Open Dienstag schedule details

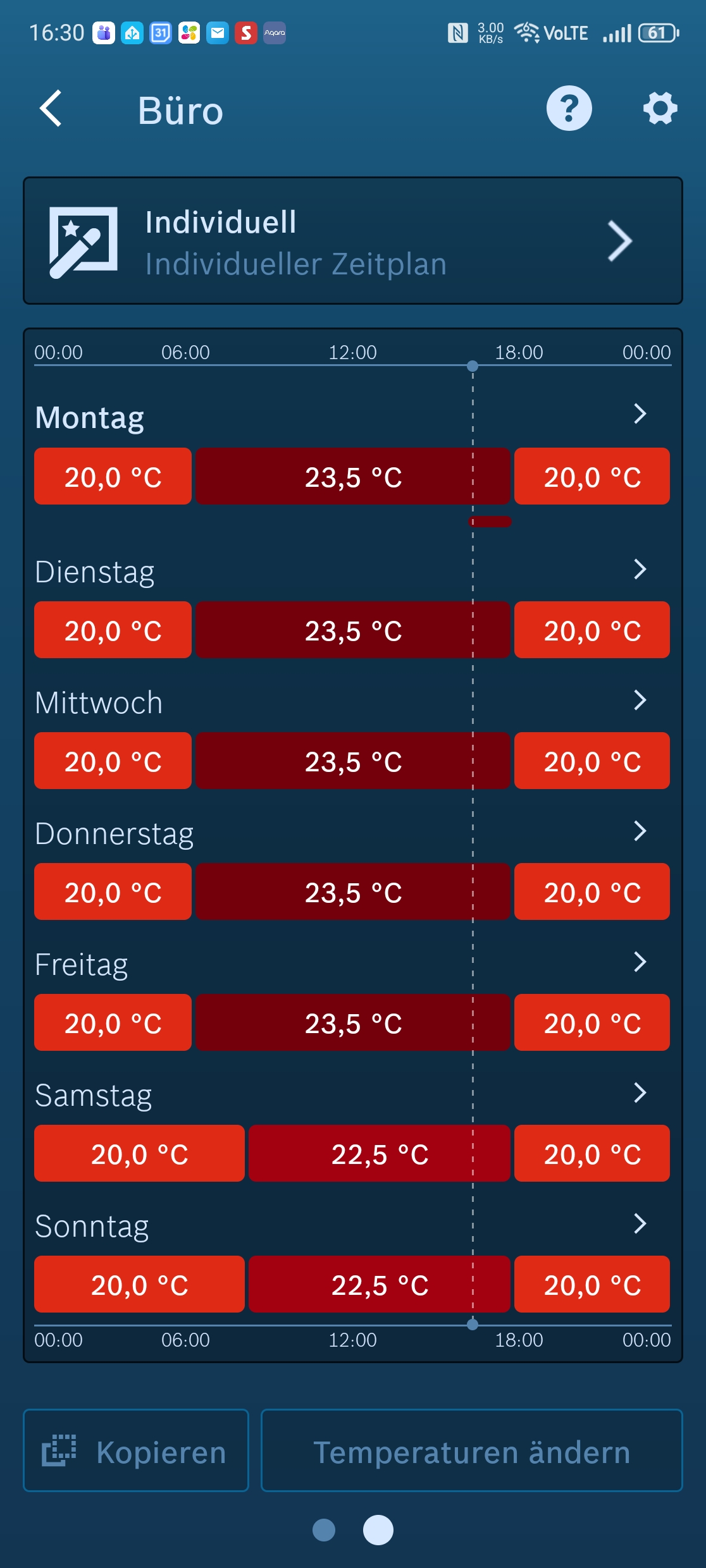pos(640,570)
